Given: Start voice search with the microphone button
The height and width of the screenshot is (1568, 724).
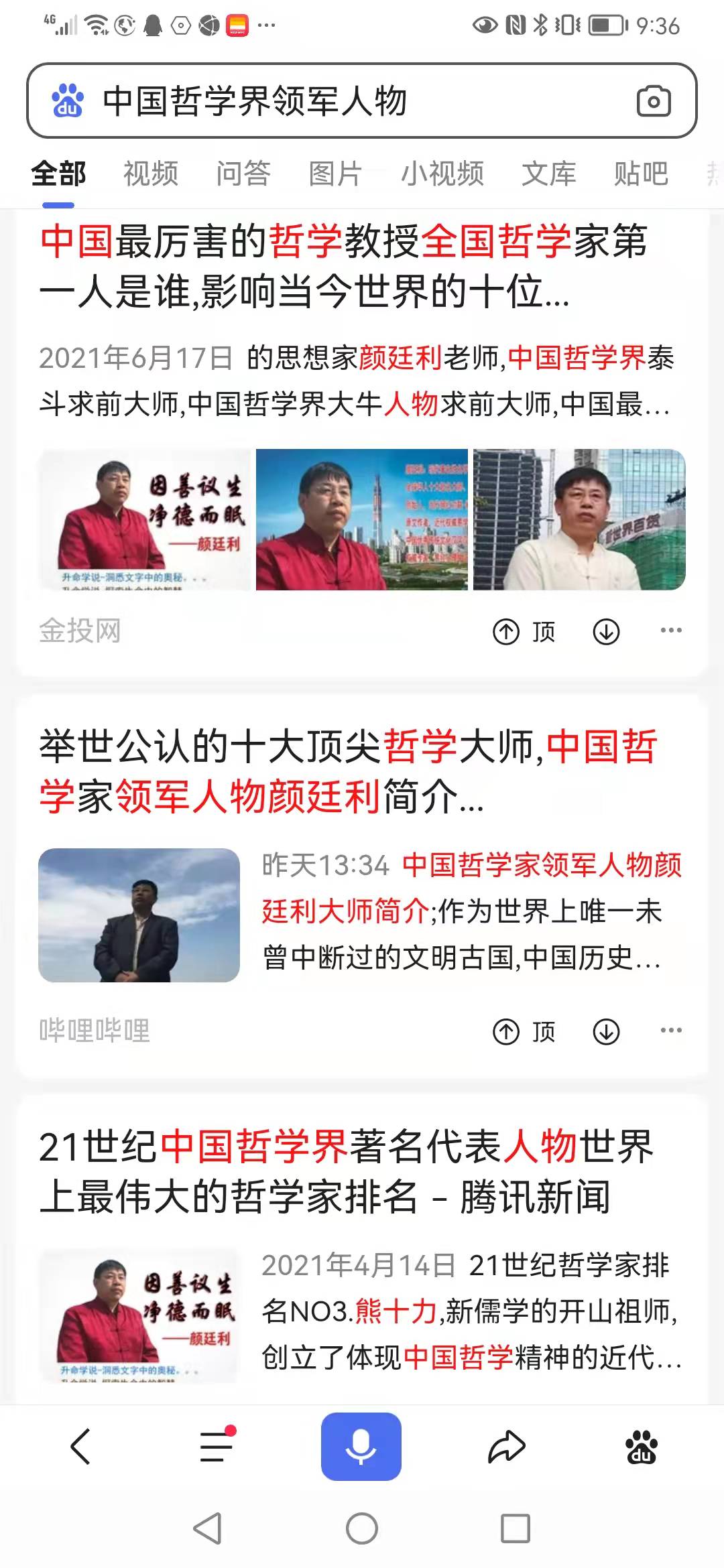Looking at the screenshot, I should tap(361, 1446).
